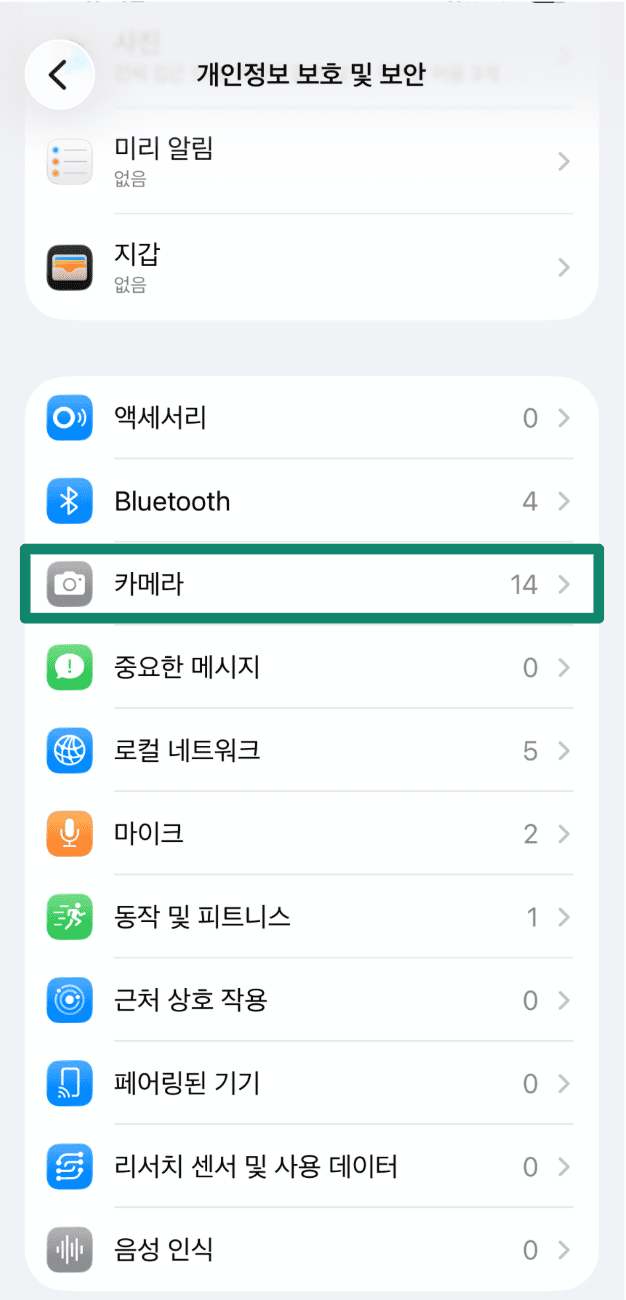
Task: Open 카메라 access settings
Action: click(311, 584)
